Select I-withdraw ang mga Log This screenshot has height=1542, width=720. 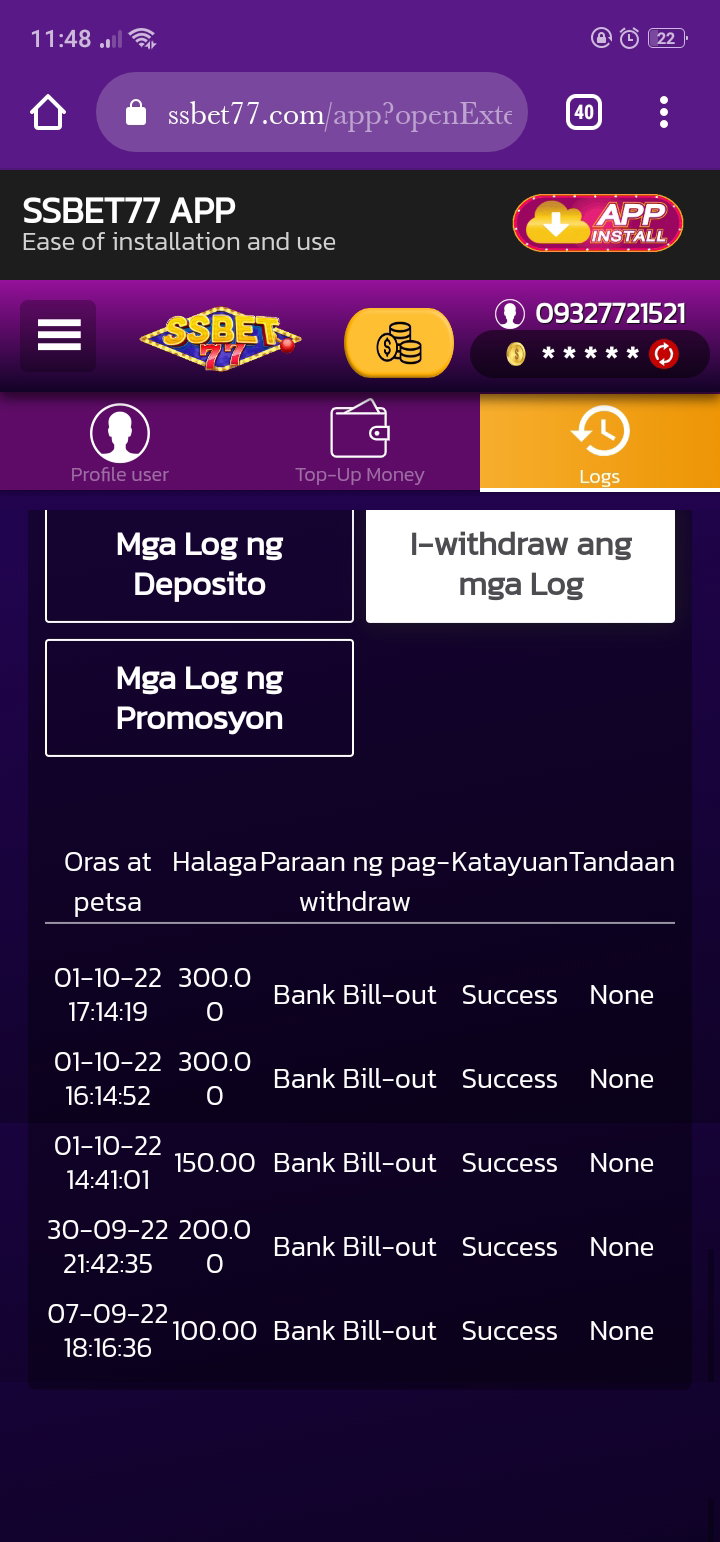[520, 566]
